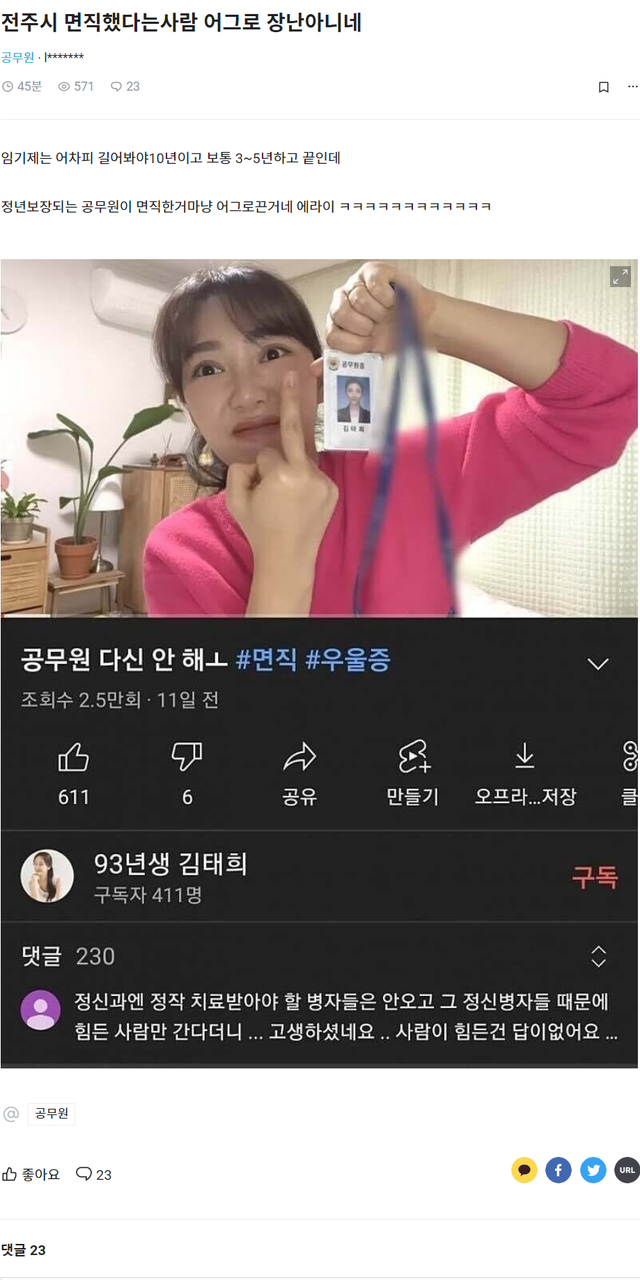Open the post's overflow menu
The image size is (640, 1280).
[x=632, y=87]
